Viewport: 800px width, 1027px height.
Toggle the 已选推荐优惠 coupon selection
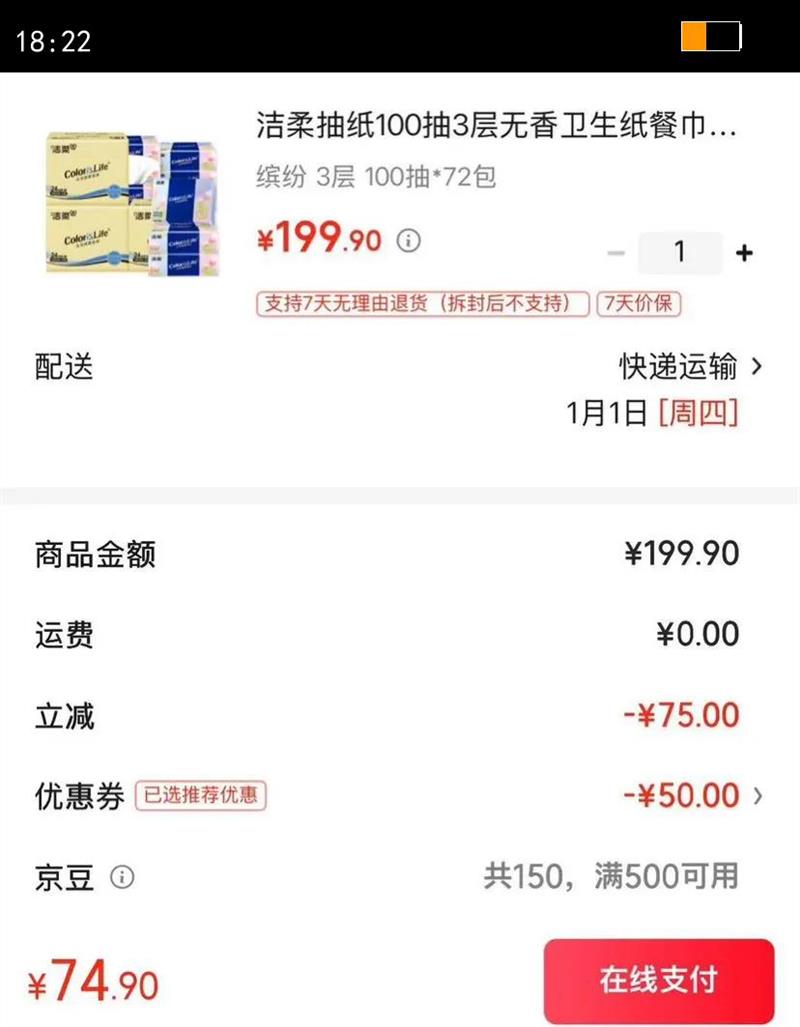click(x=200, y=793)
